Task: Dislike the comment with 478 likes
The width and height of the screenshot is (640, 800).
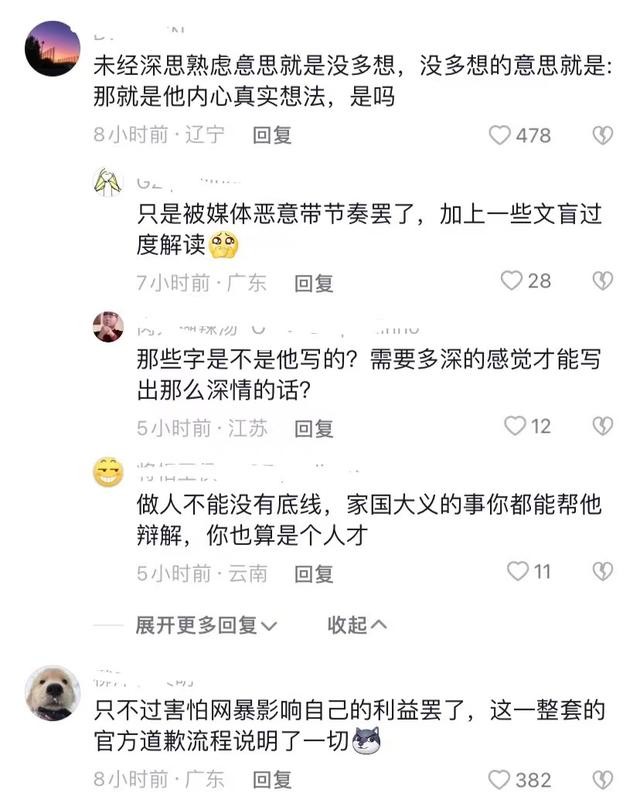Action: 601,135
